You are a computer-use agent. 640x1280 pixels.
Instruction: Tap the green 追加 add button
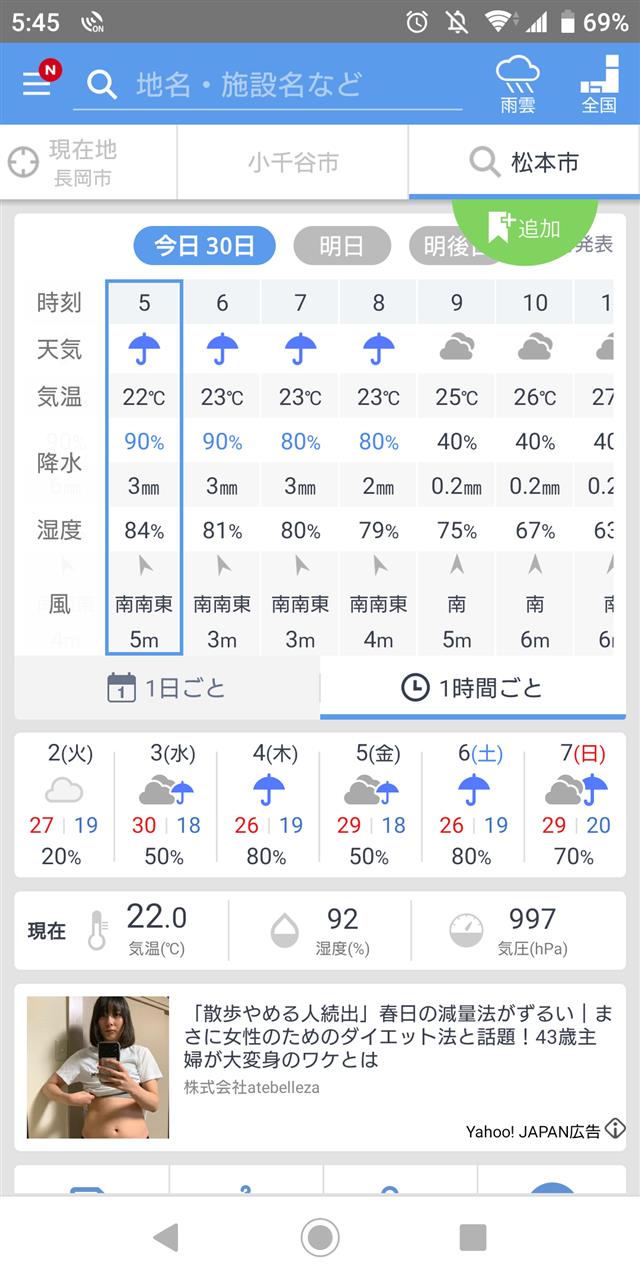tap(525, 226)
